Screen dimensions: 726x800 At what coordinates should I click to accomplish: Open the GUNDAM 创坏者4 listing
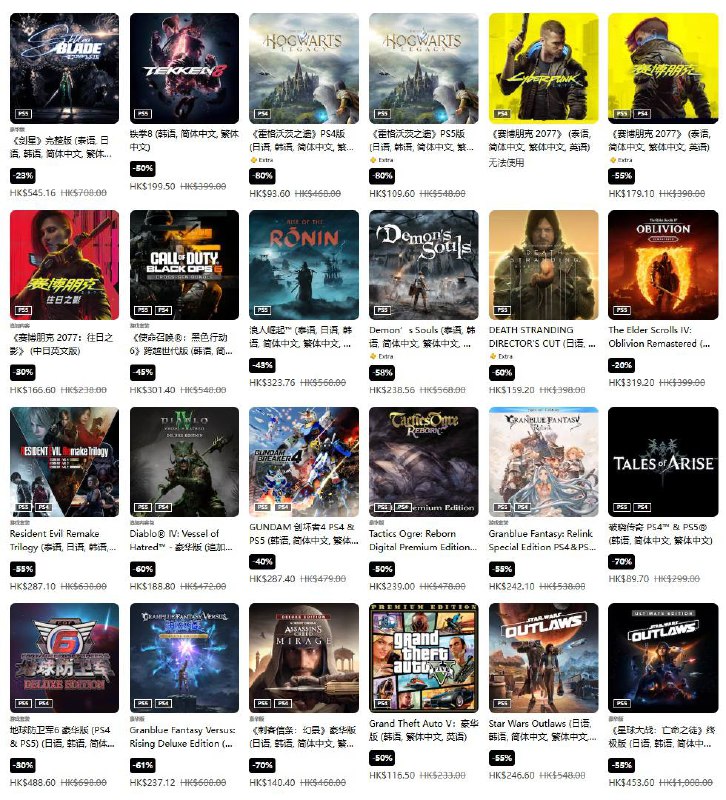tap(304, 461)
